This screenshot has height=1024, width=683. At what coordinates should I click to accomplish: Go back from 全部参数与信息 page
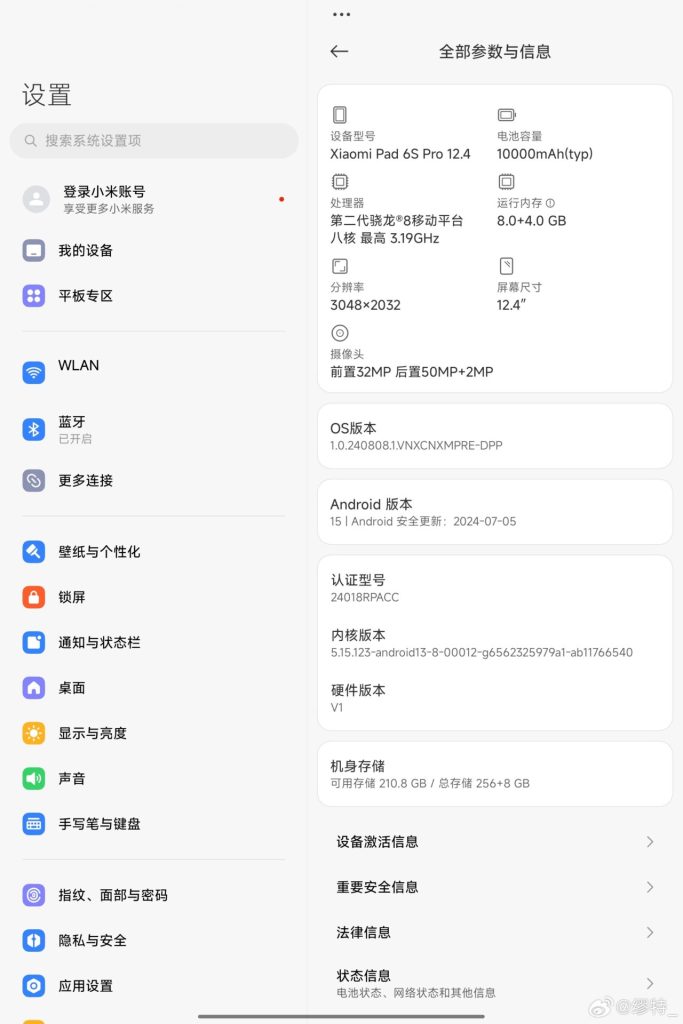(x=339, y=51)
